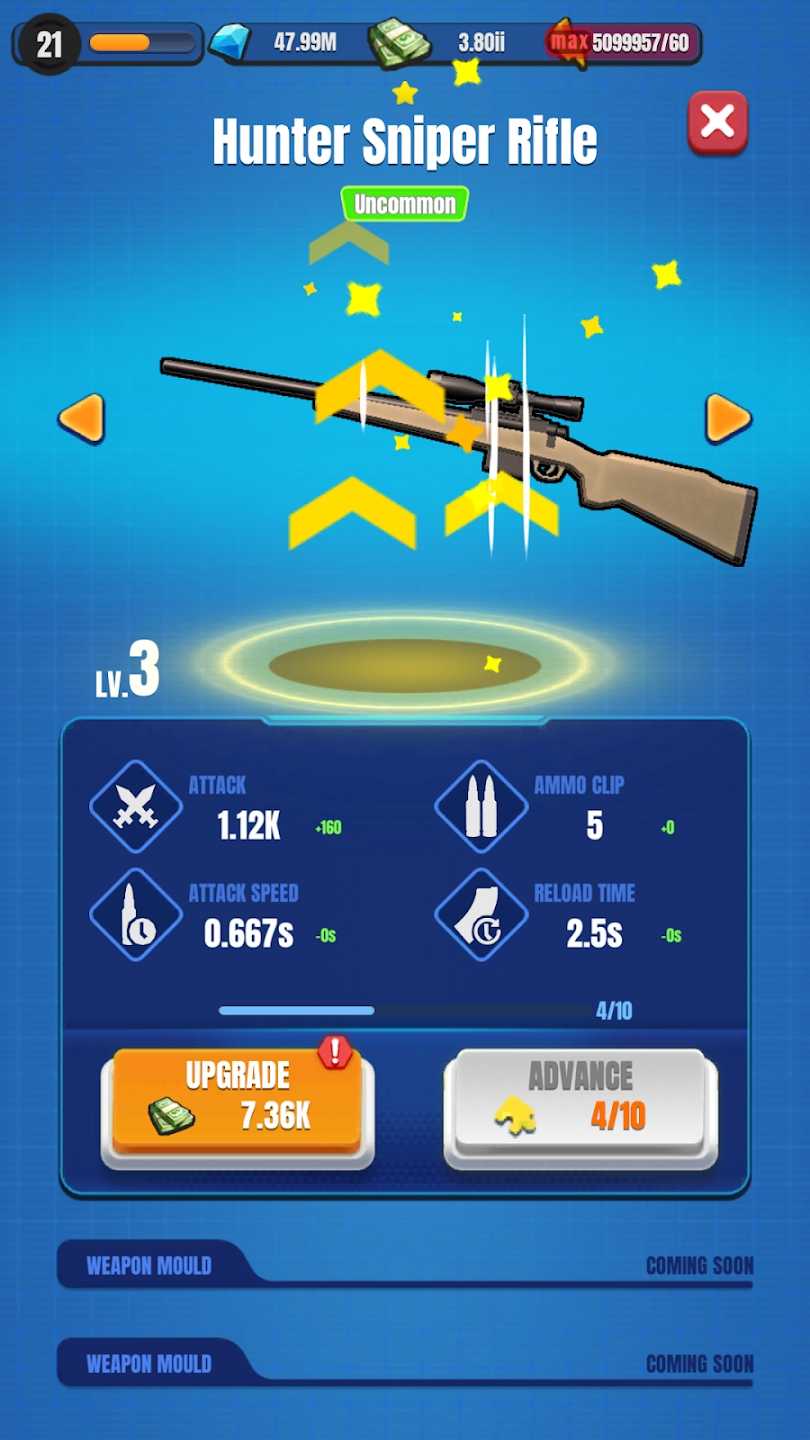Image resolution: width=810 pixels, height=1440 pixels.
Task: Close the Hunter Sniper Rifle screen
Action: tap(717, 122)
